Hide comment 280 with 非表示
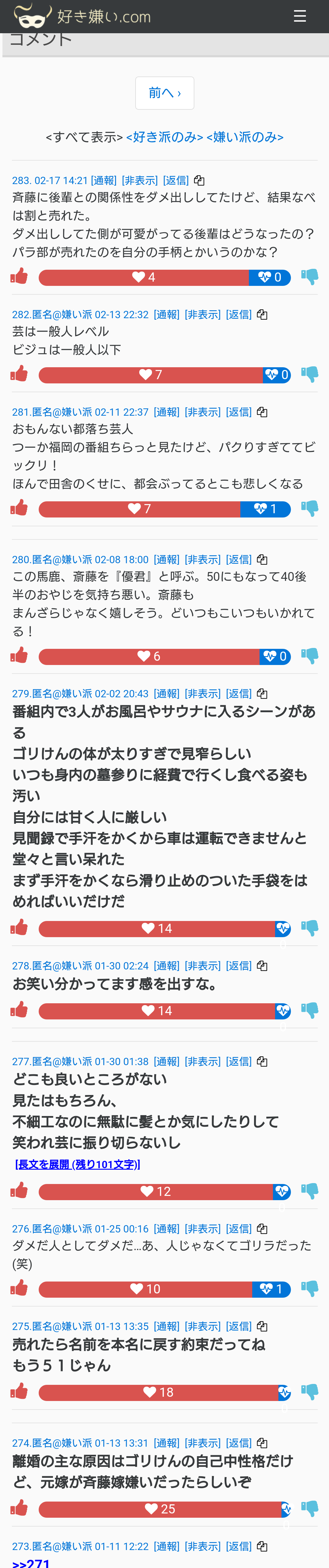Viewport: 329px width, 1568px height. click(x=203, y=560)
